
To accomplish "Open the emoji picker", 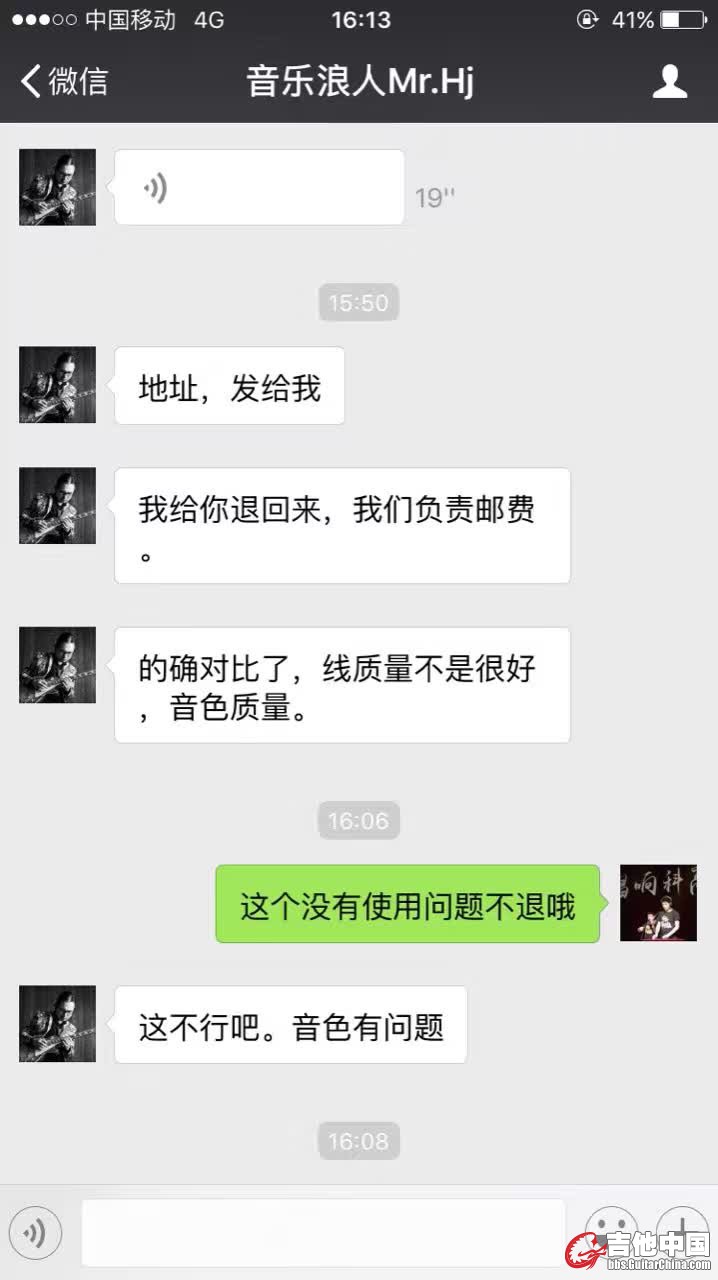I will [611, 1229].
